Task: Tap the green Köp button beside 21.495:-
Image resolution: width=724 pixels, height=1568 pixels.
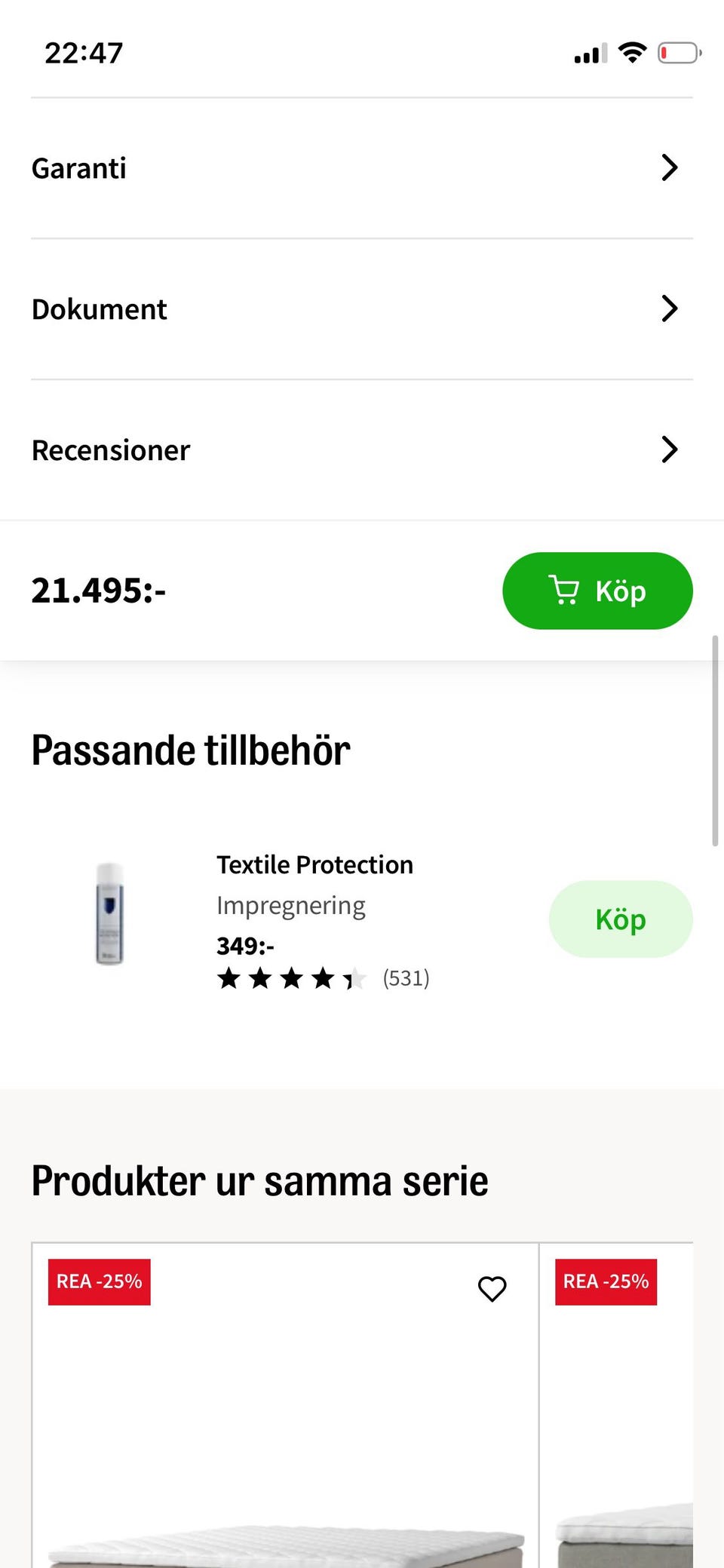Action: click(597, 591)
